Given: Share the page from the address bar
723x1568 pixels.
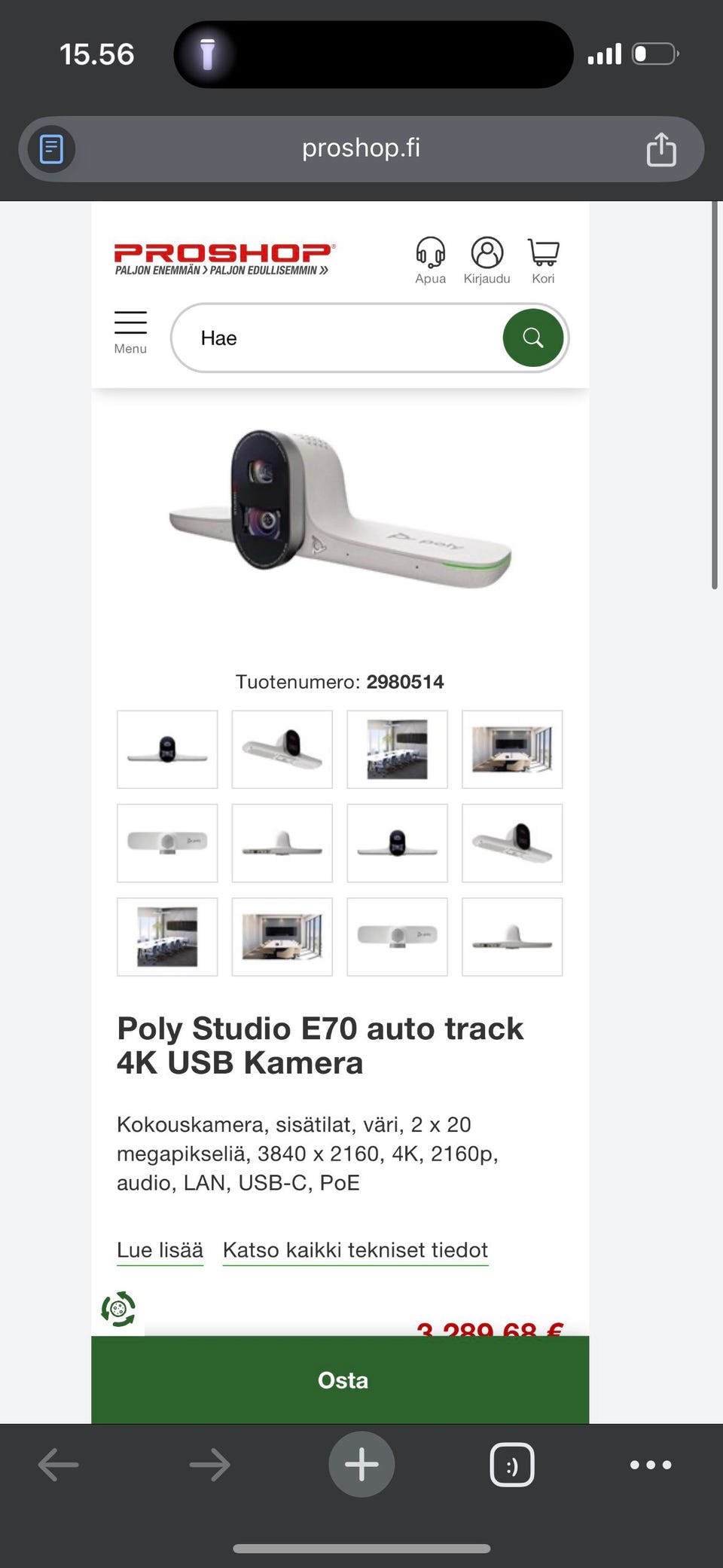Looking at the screenshot, I should pyautogui.click(x=661, y=149).
